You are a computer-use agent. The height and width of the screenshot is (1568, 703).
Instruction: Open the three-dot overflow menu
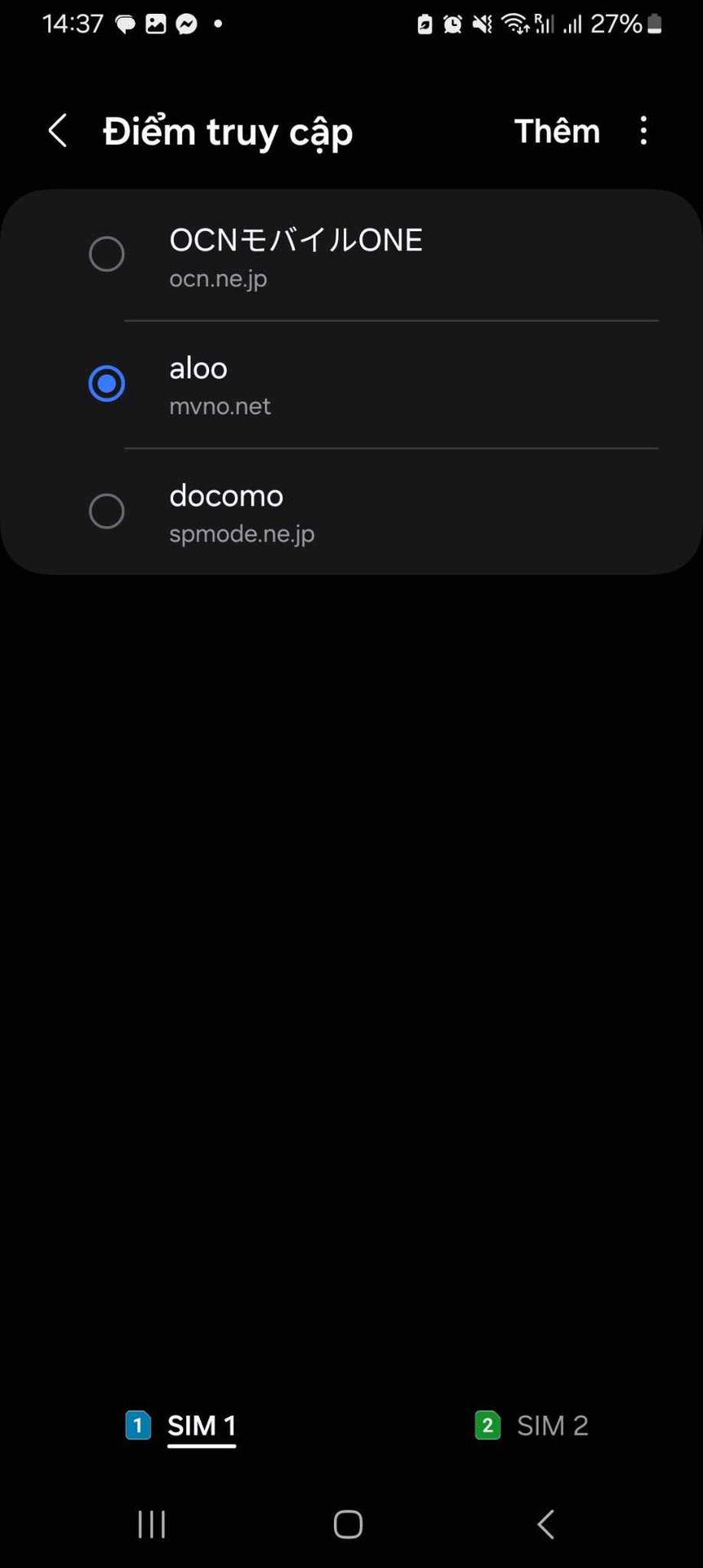point(643,131)
